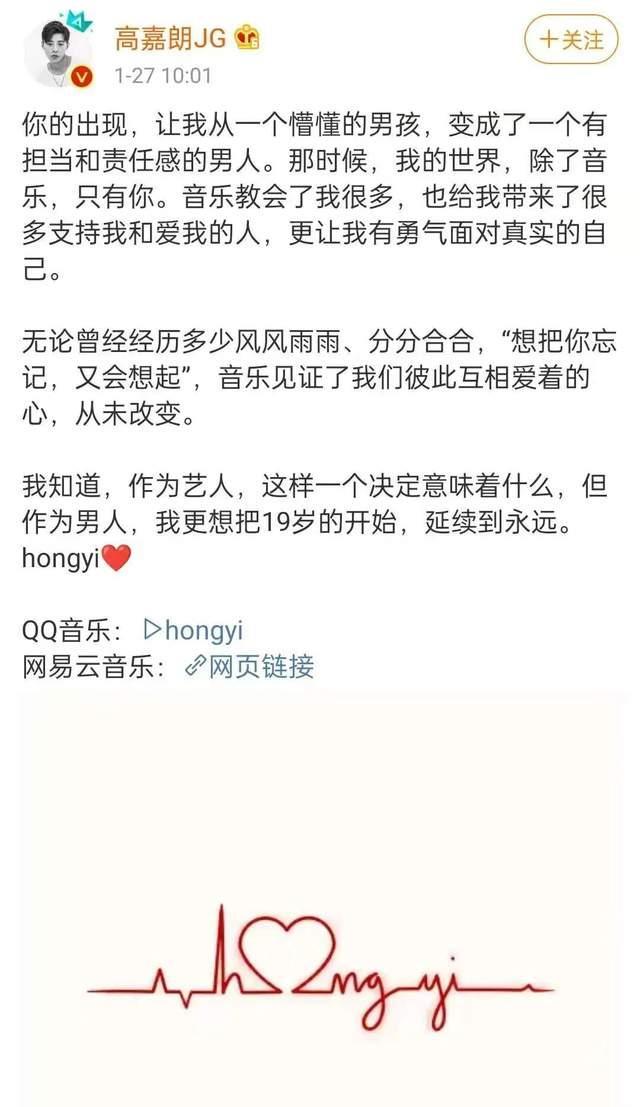Follow 高嘉朗JG with the 关注 button
This screenshot has height=1107, width=640.
pyautogui.click(x=571, y=40)
